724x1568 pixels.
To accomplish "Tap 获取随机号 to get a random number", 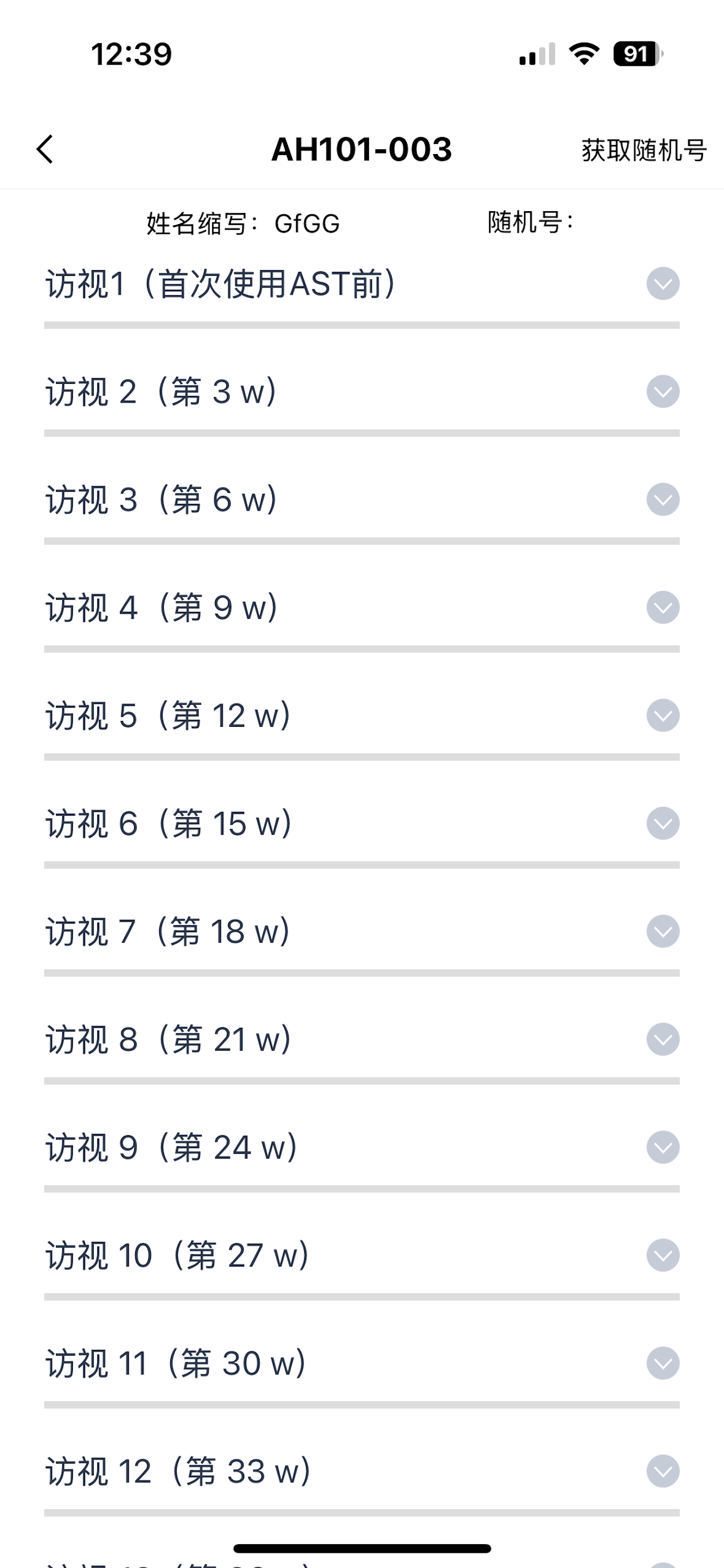I will (x=644, y=150).
